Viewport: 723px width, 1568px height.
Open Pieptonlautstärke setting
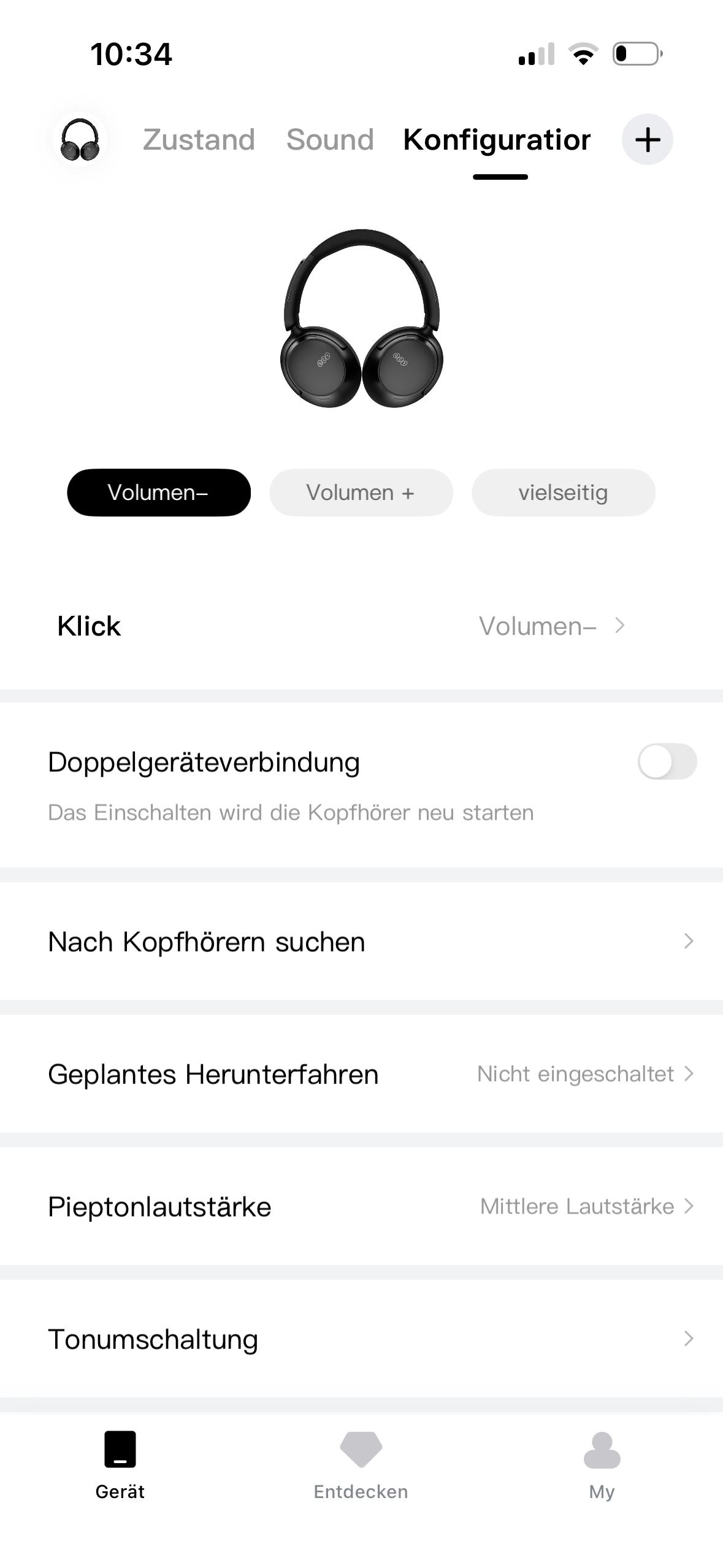point(361,1207)
